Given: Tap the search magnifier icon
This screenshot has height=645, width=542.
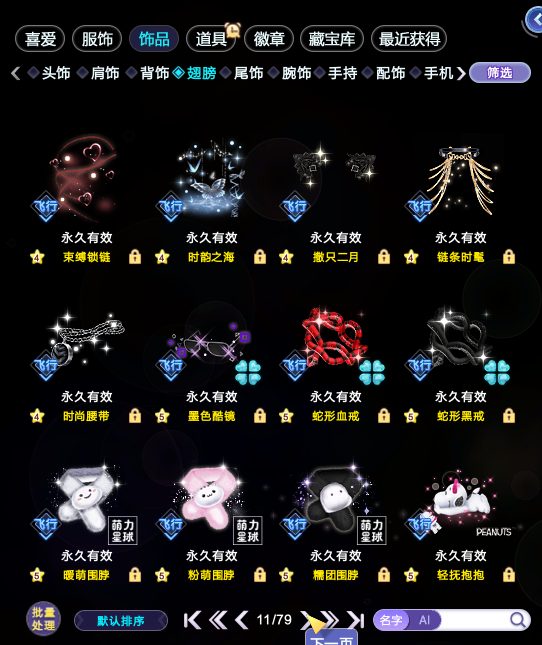Looking at the screenshot, I should click(x=518, y=619).
